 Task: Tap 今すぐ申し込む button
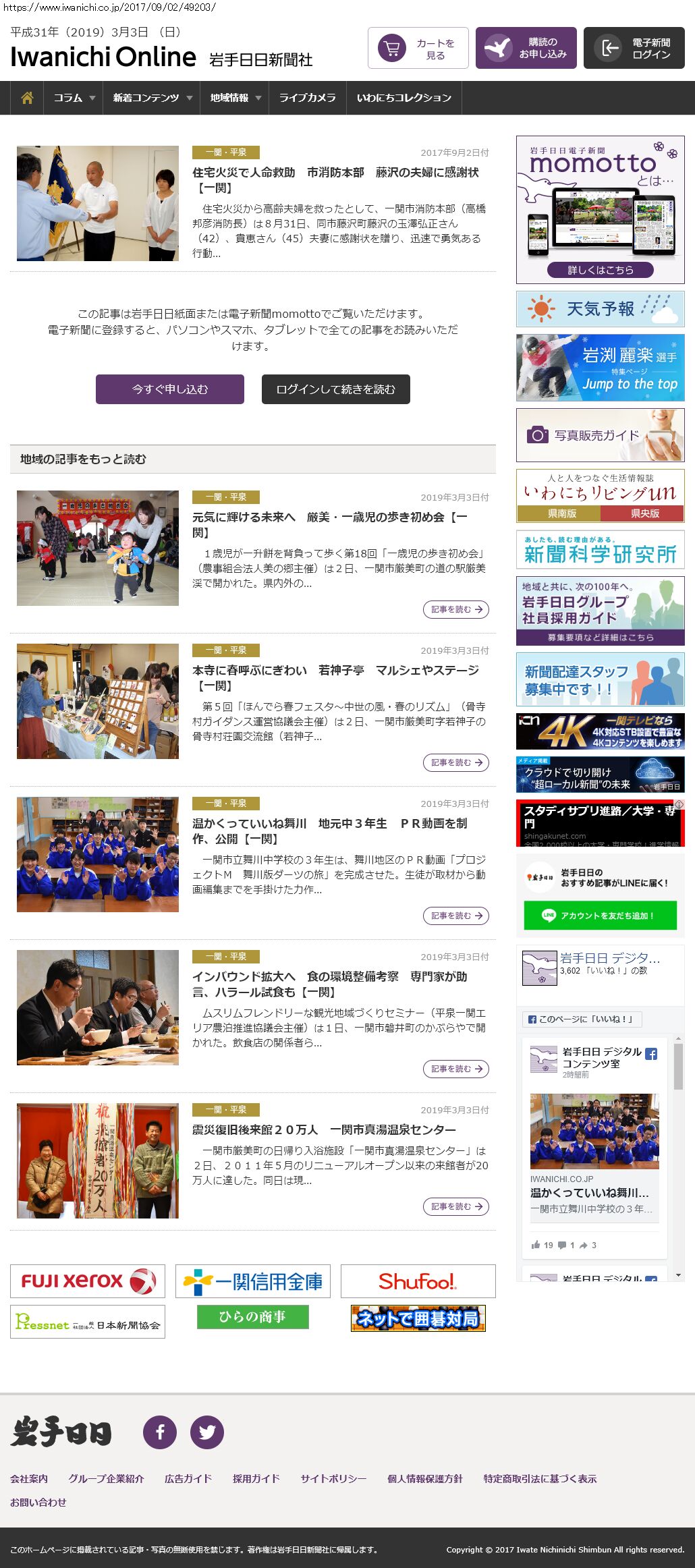(170, 389)
